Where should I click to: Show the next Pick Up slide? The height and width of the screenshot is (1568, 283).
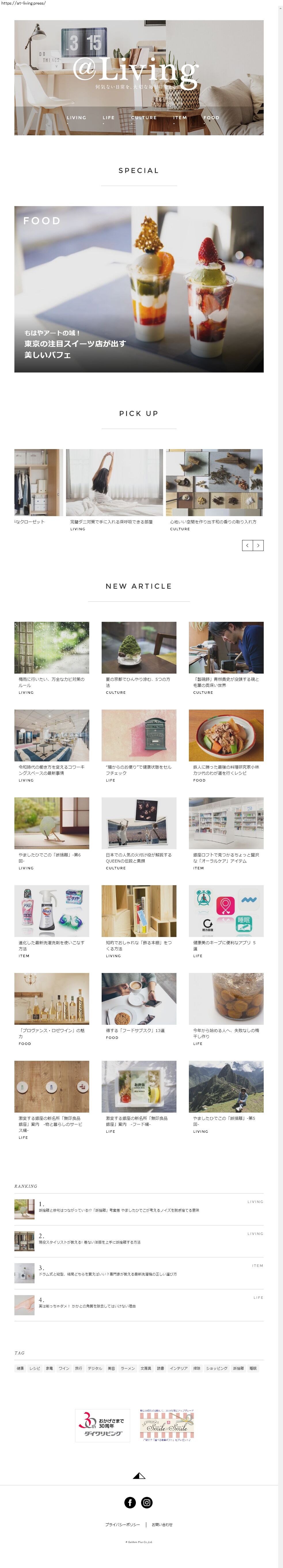point(258,546)
